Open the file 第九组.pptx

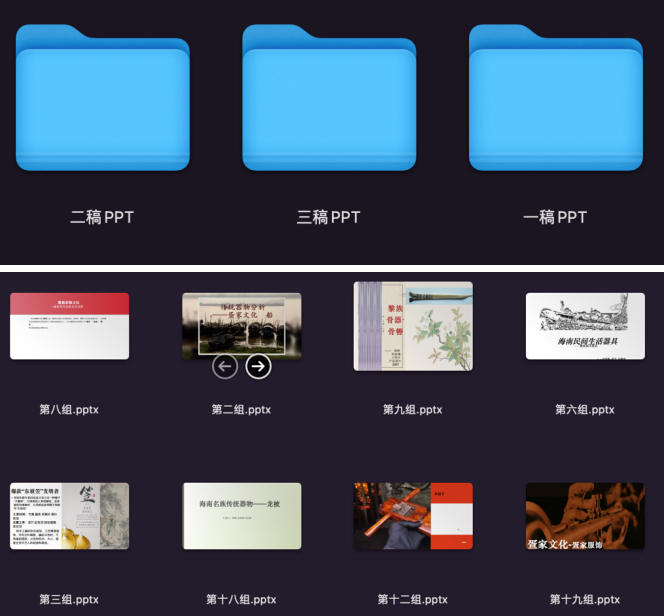pyautogui.click(x=413, y=327)
